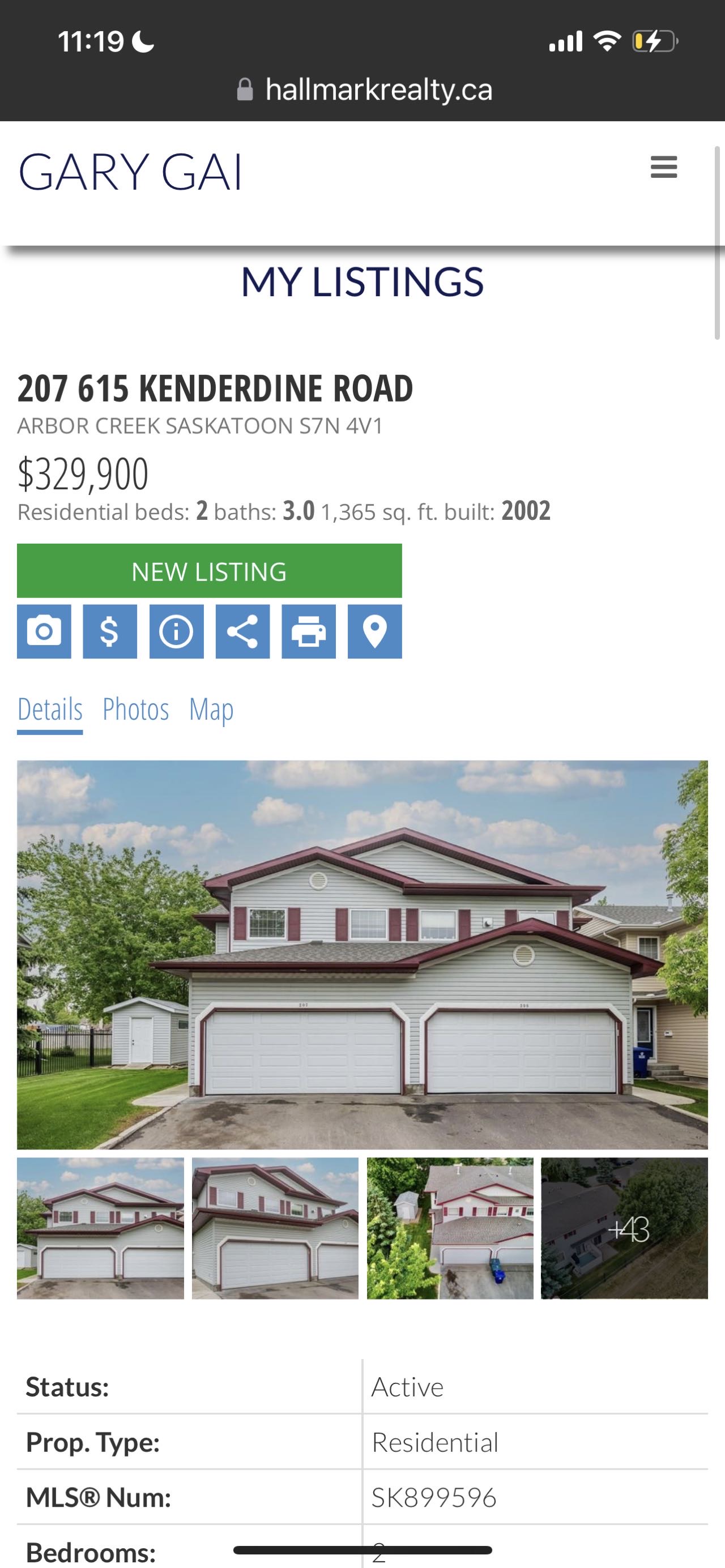
Task: Open the hamburger menu
Action: coord(663,167)
